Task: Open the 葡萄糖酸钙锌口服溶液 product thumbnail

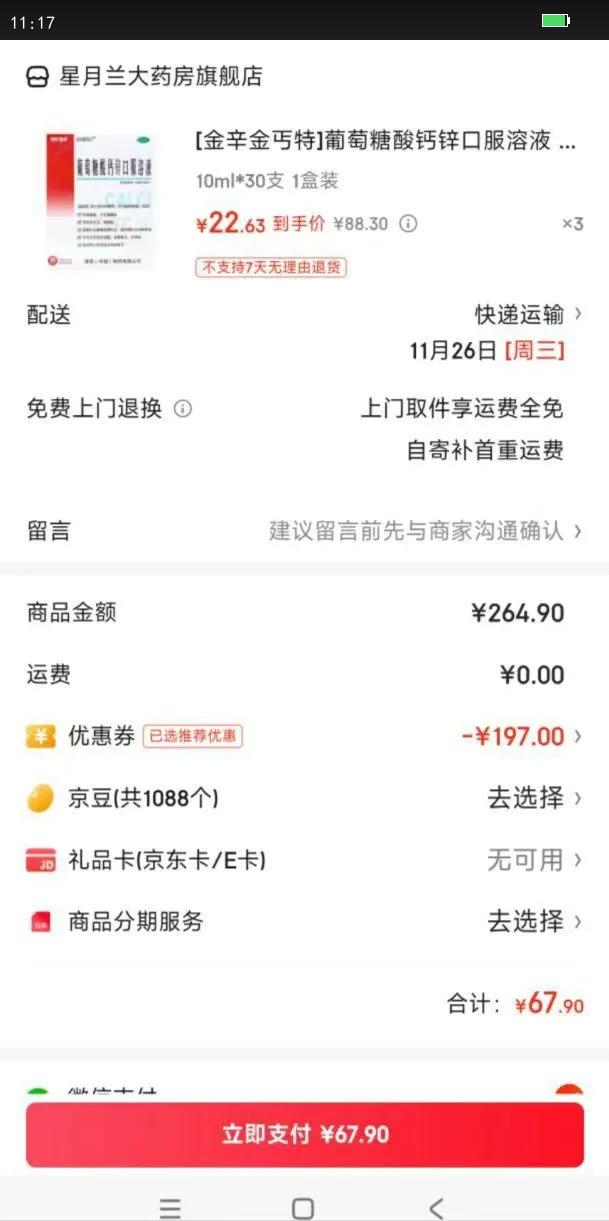Action: (100, 200)
